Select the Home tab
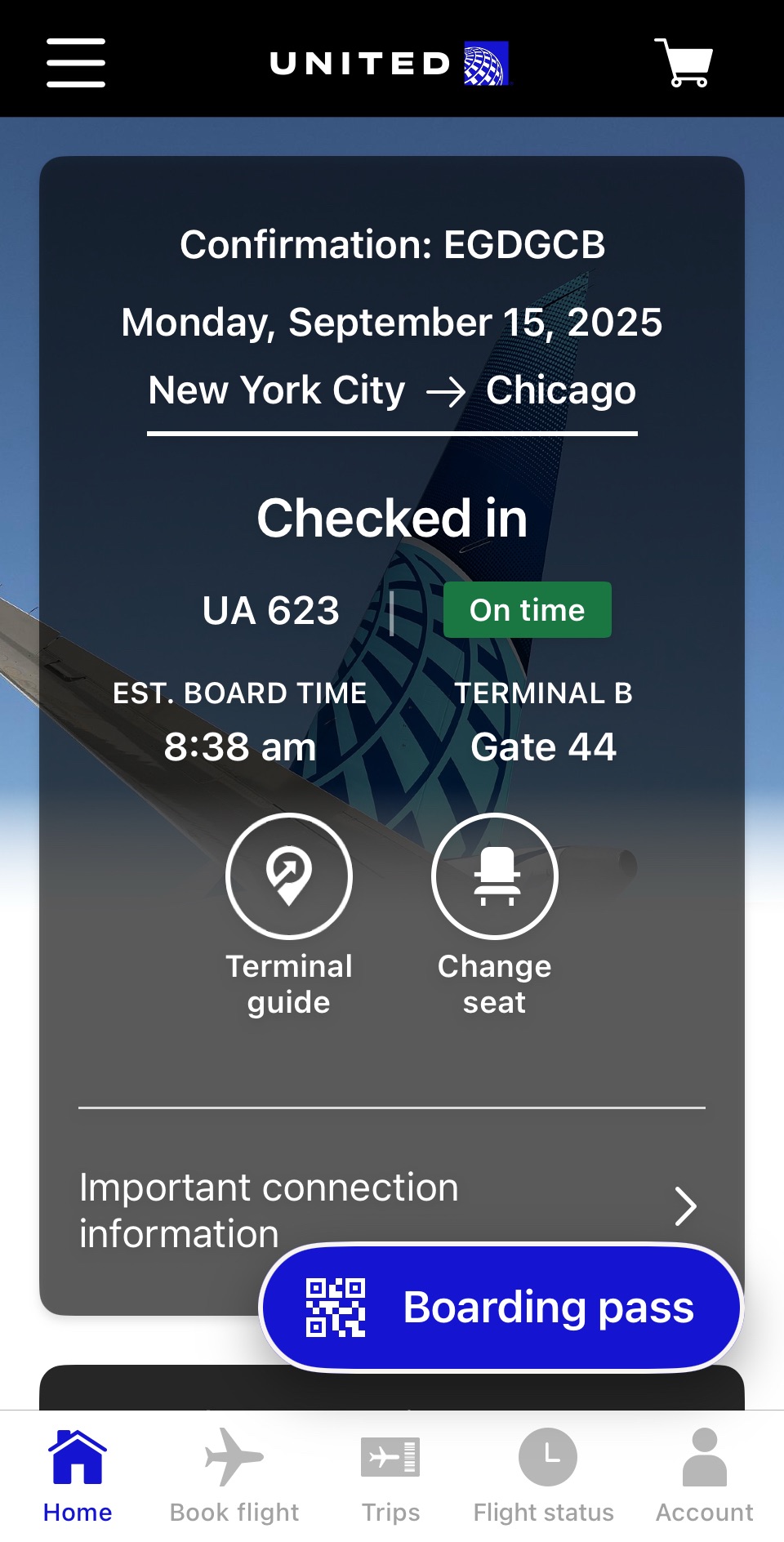 tap(78, 1476)
